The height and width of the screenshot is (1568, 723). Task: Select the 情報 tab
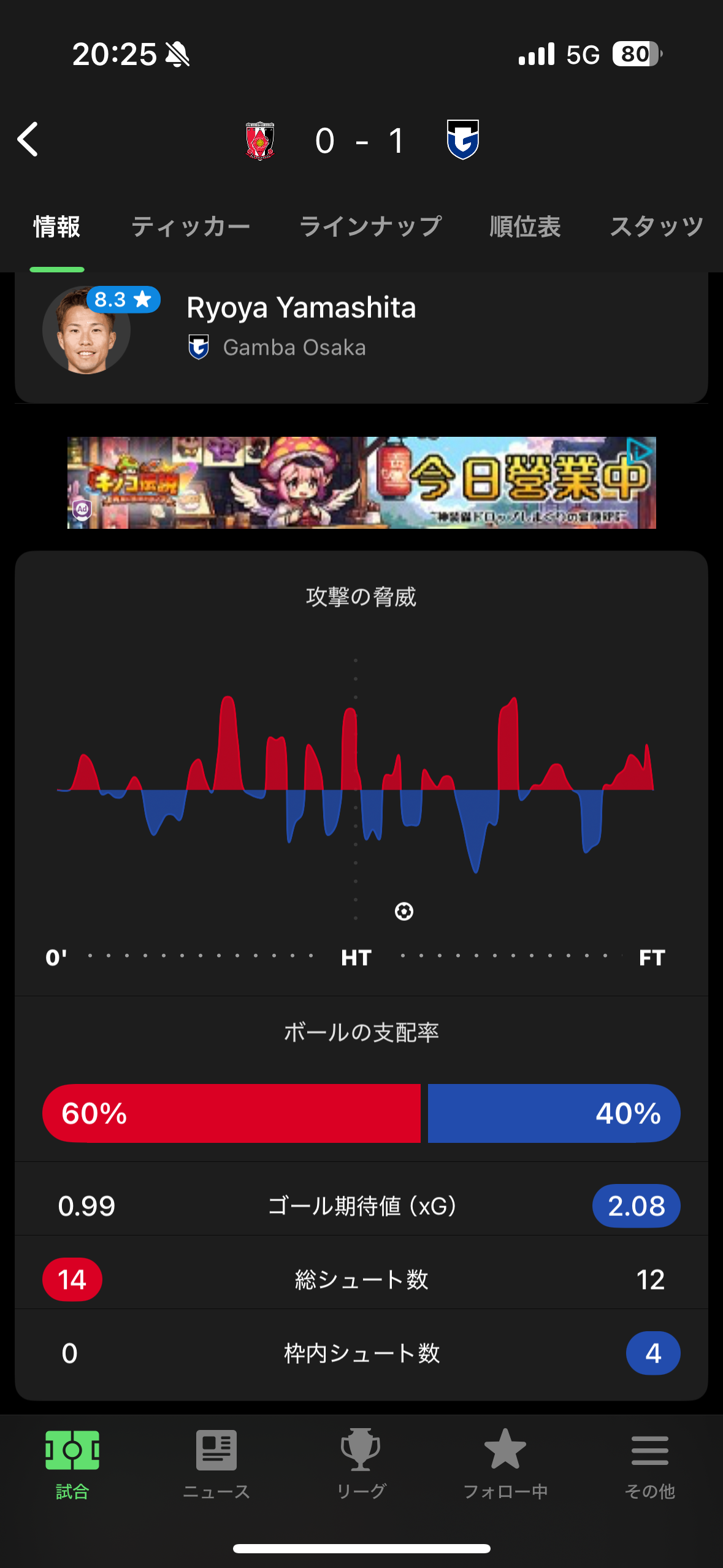(57, 226)
